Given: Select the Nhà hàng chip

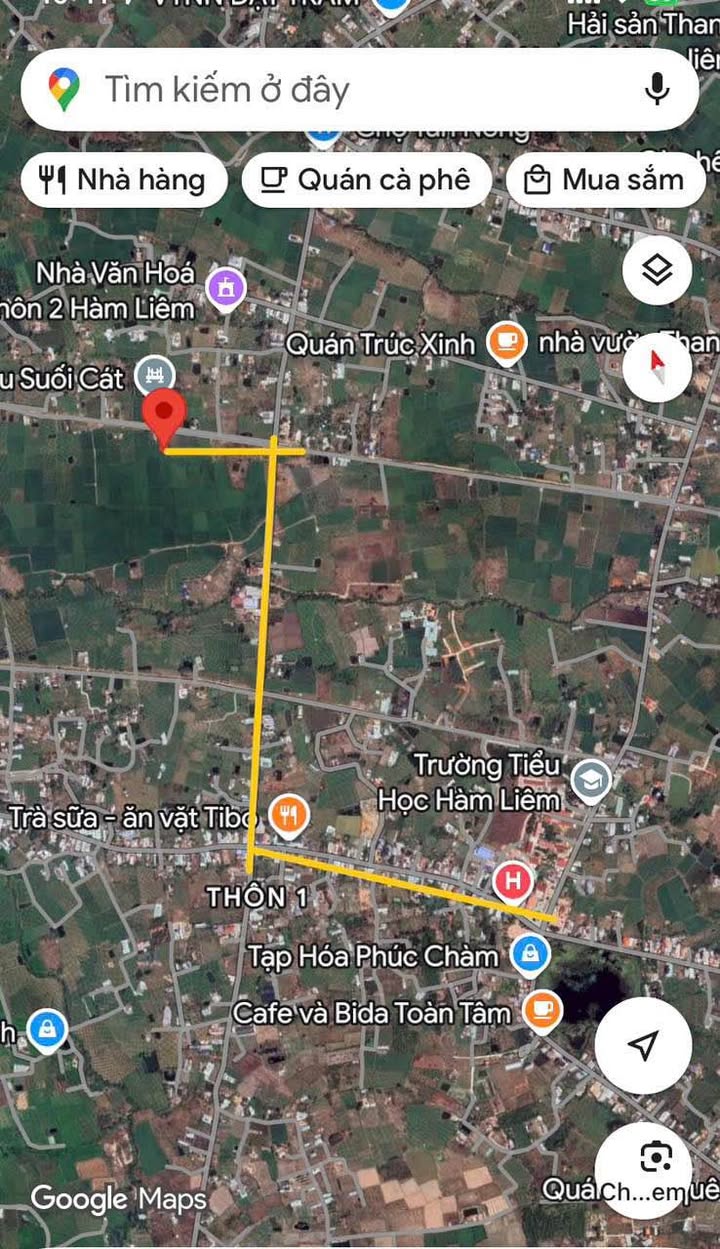Looking at the screenshot, I should pos(124,180).
